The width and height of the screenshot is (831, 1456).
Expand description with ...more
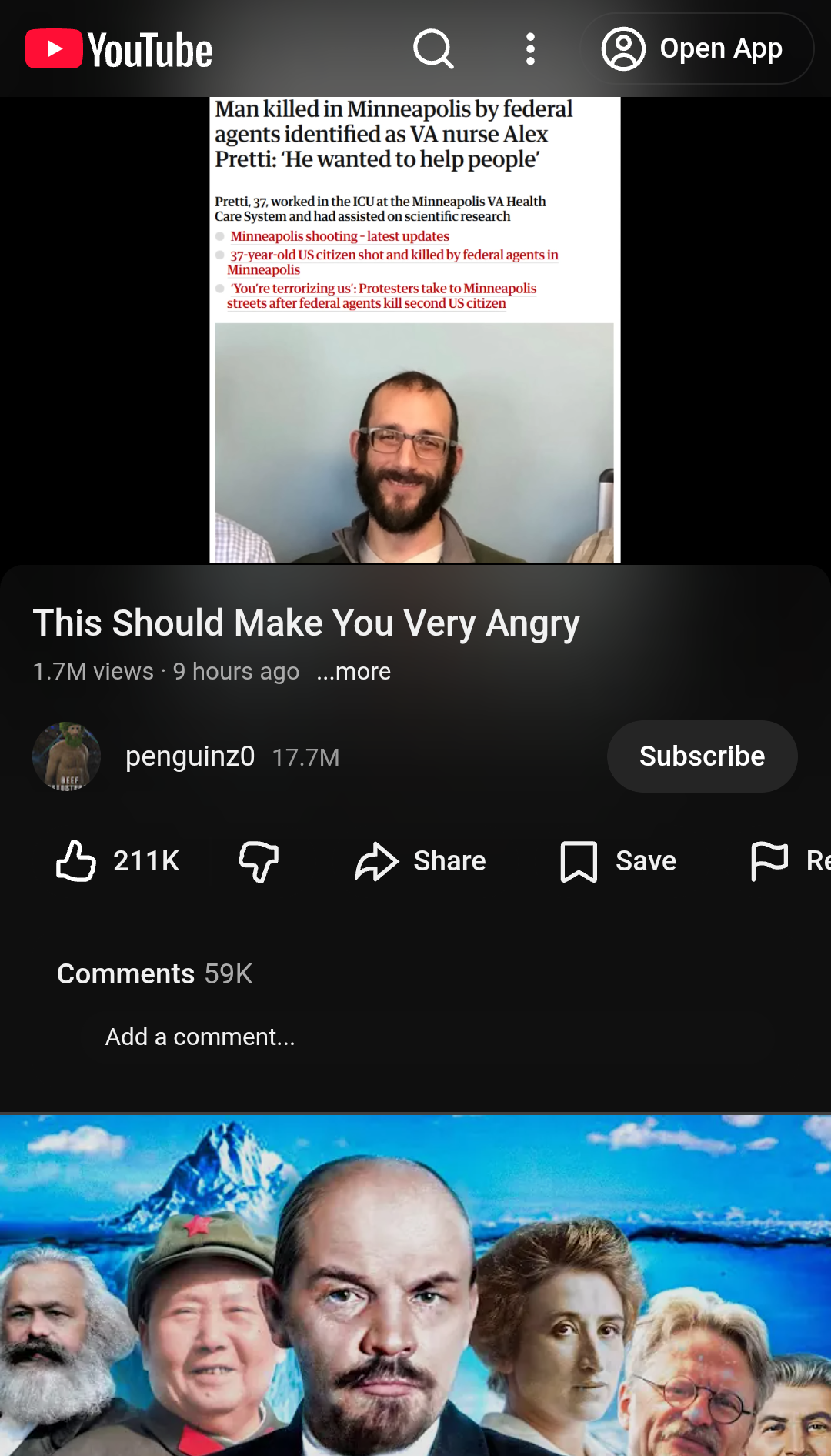tap(354, 672)
